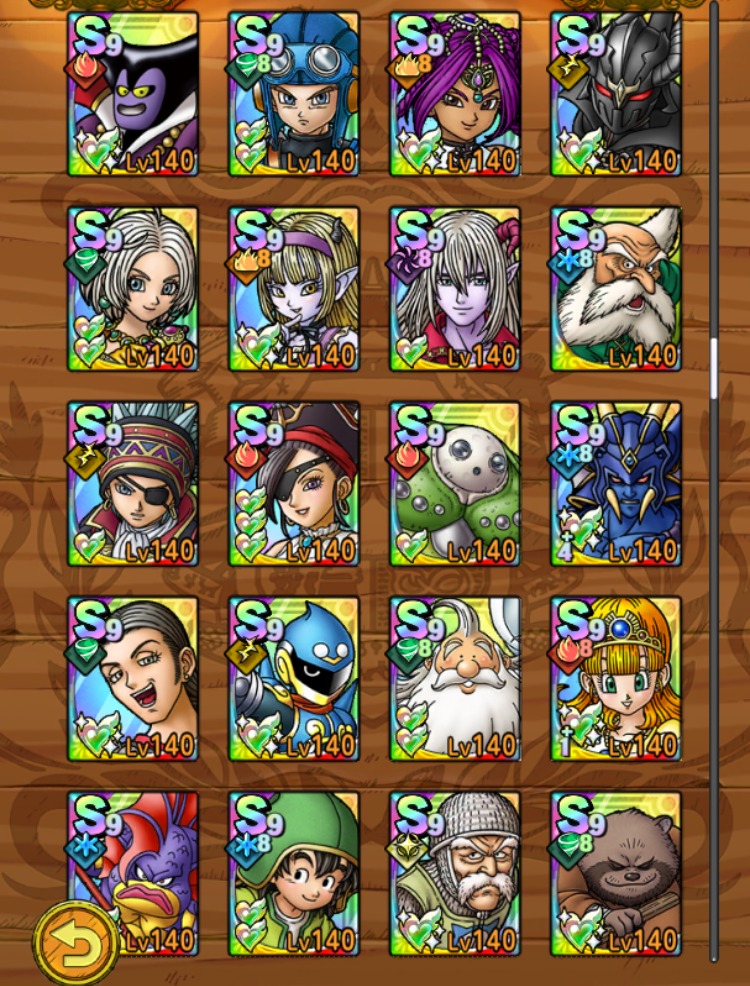Select the green-hooded boy card
750x986 pixels.
(x=294, y=873)
